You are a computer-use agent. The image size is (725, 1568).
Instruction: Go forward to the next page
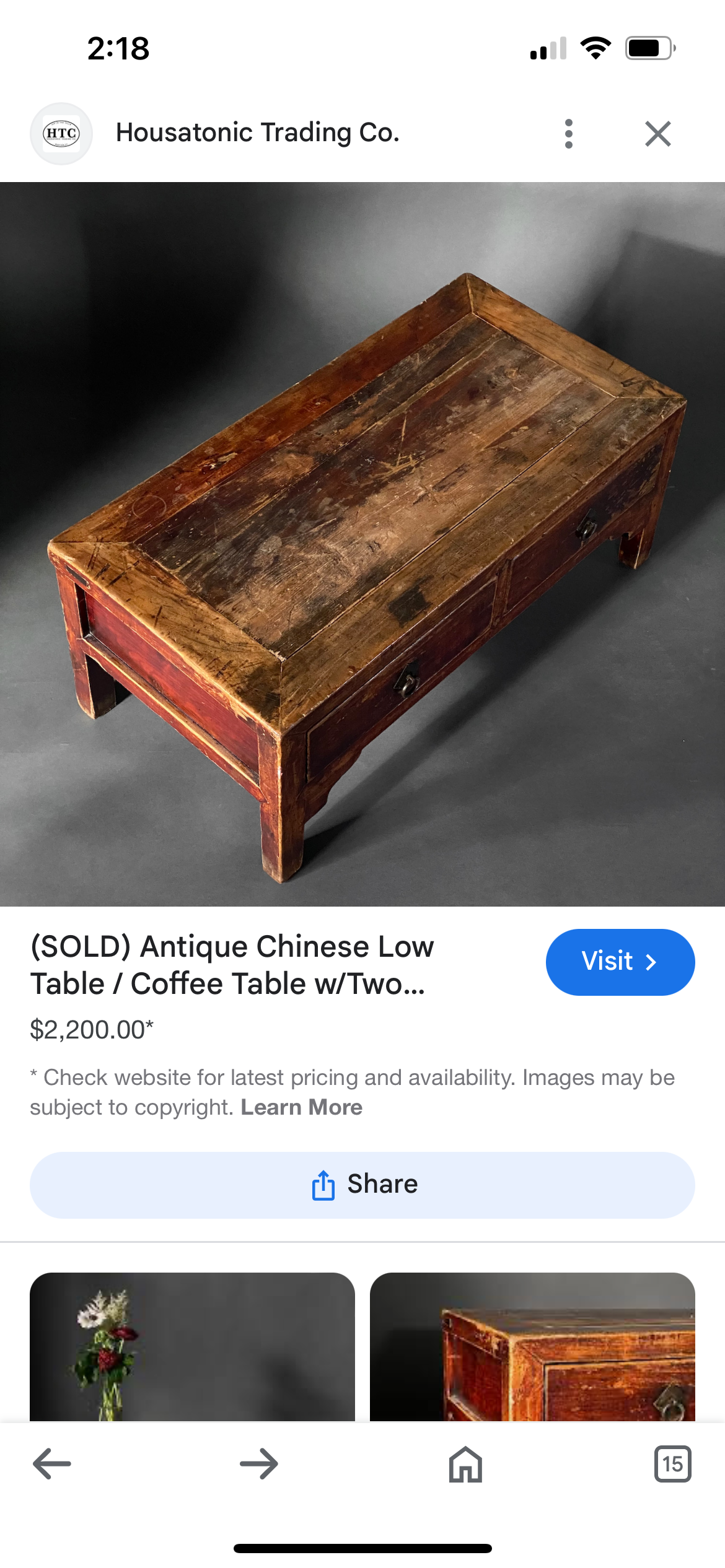(259, 1464)
